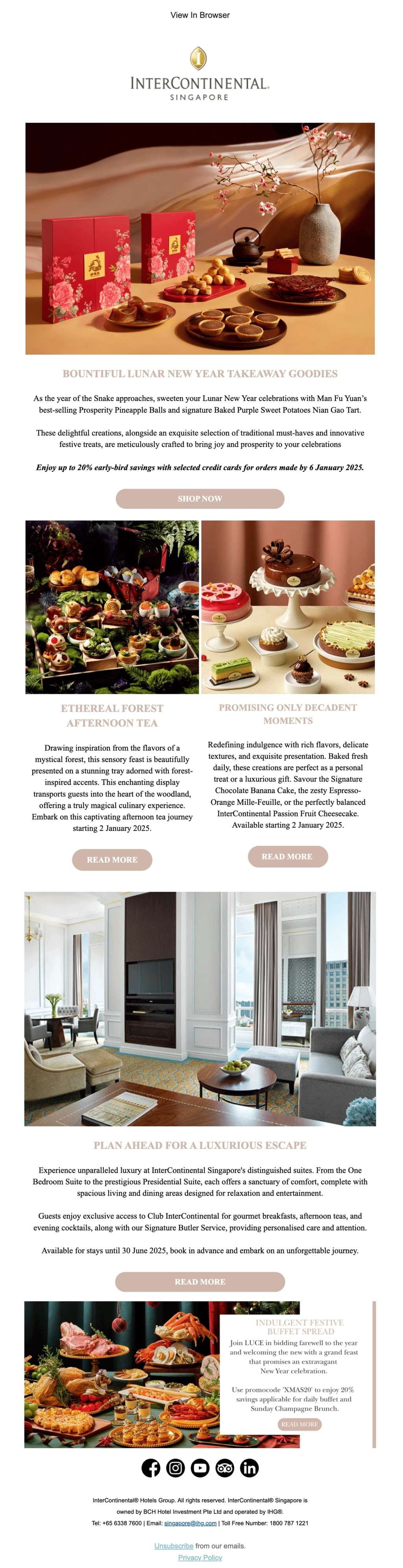Screen dimensions: 403x1568
Task: Open the Instagram profile icon
Action: coord(175,1468)
